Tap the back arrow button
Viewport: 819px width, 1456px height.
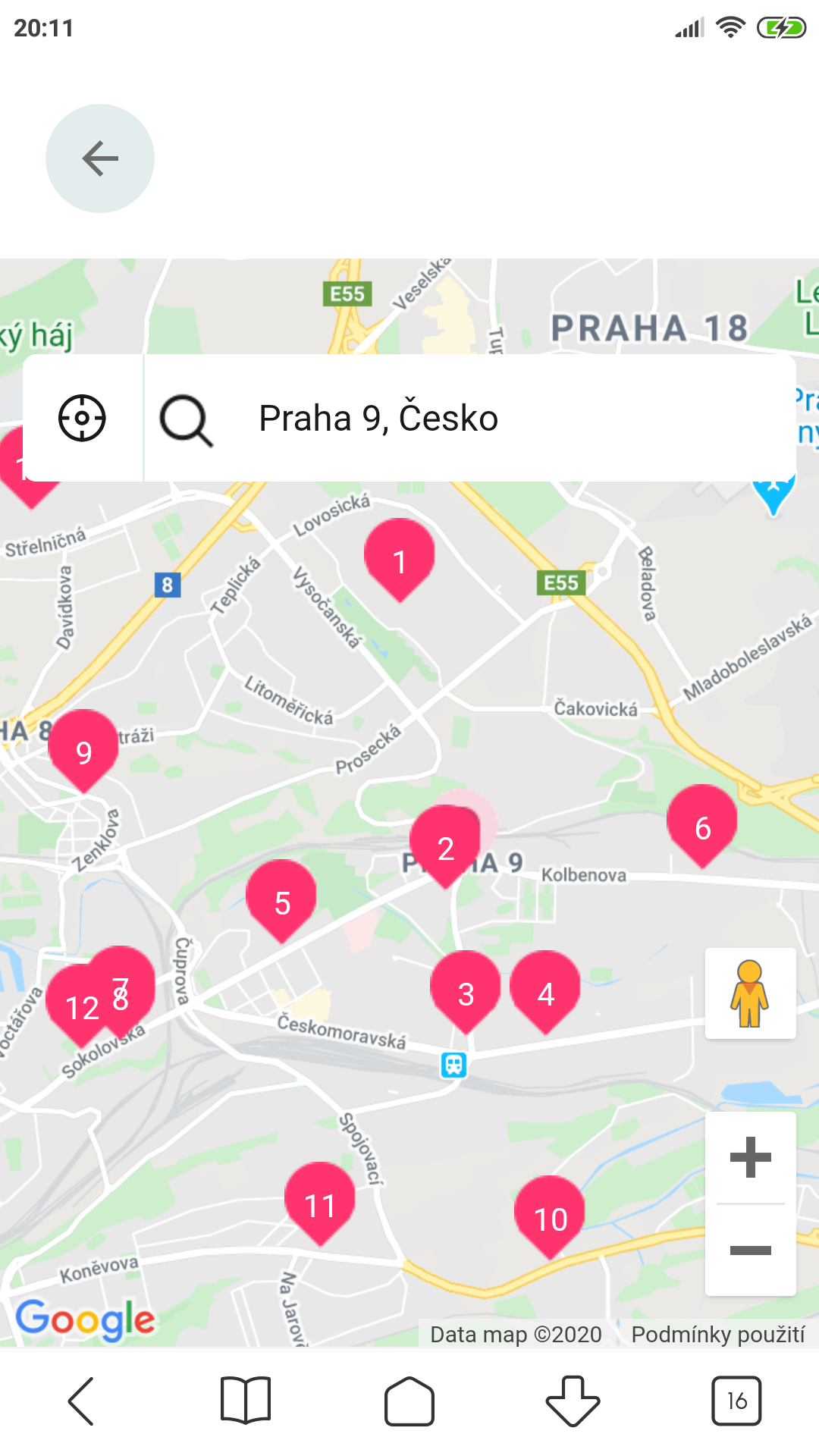100,158
